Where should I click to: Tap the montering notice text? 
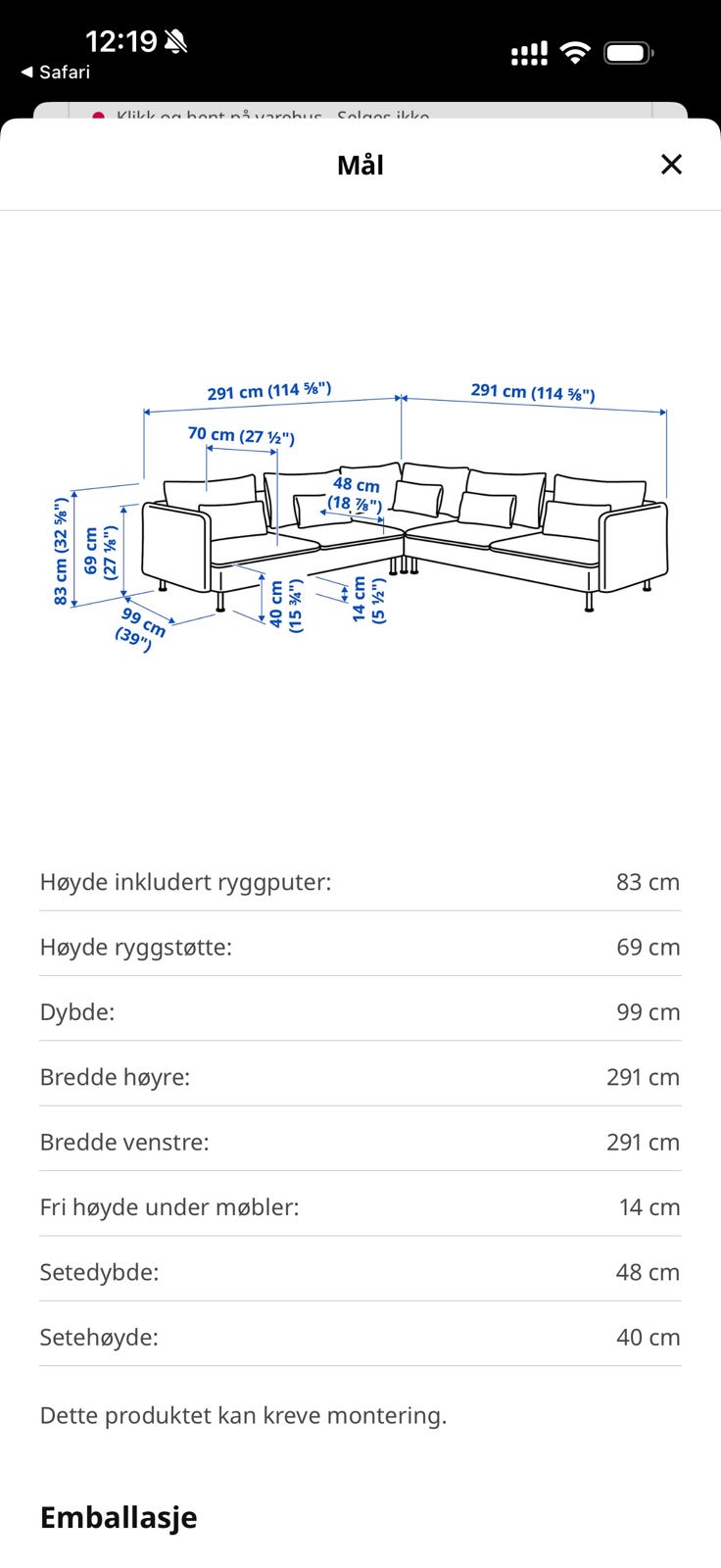[x=243, y=1415]
